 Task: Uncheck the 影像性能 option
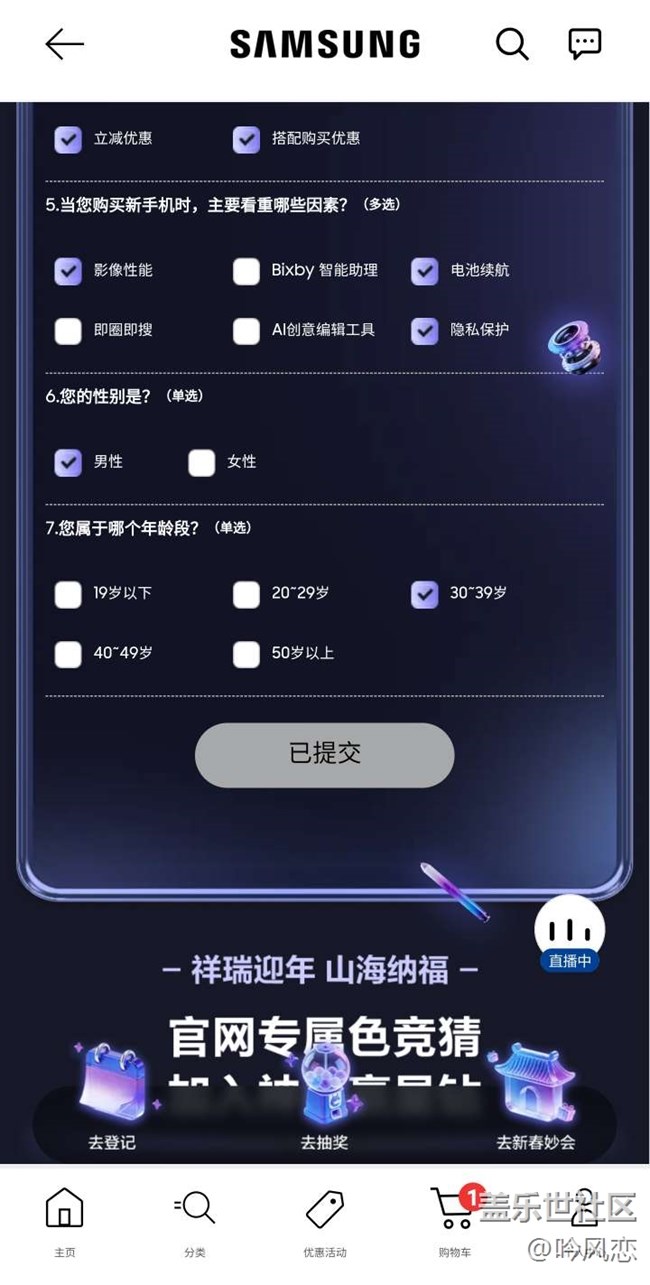coord(68,271)
